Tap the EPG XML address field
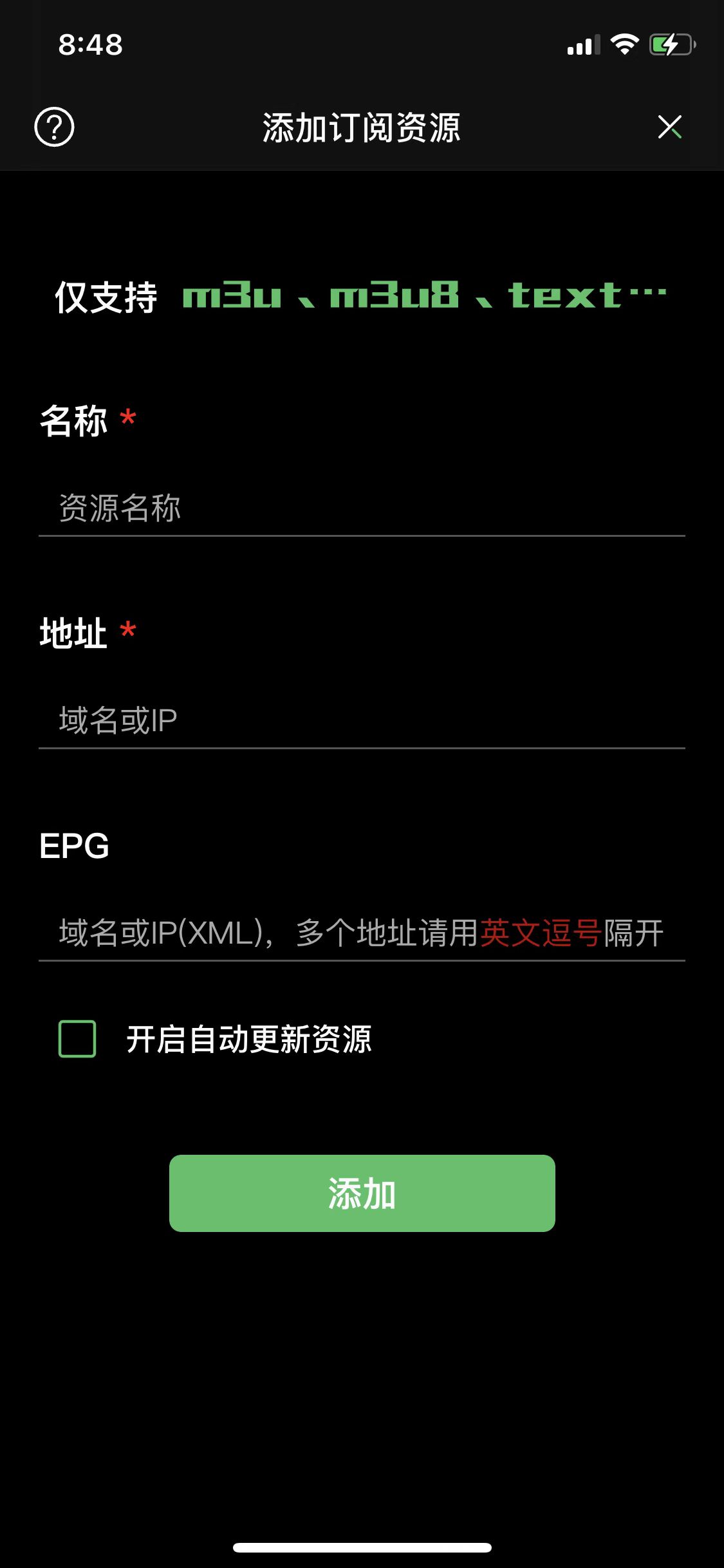The width and height of the screenshot is (724, 1568). [360, 933]
